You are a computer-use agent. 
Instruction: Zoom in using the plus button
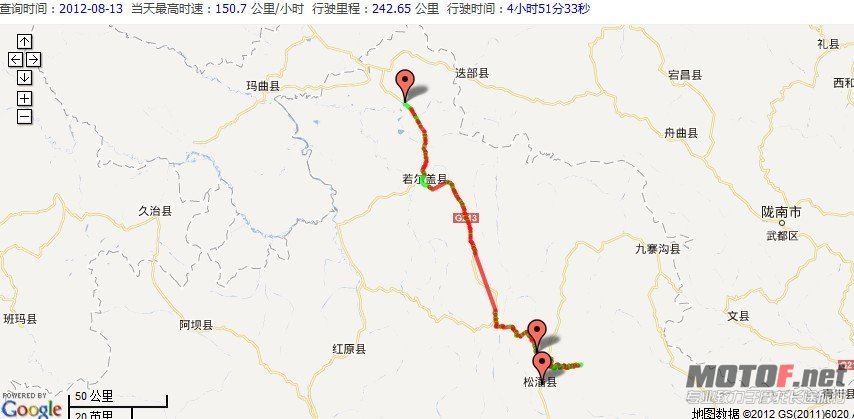click(25, 98)
